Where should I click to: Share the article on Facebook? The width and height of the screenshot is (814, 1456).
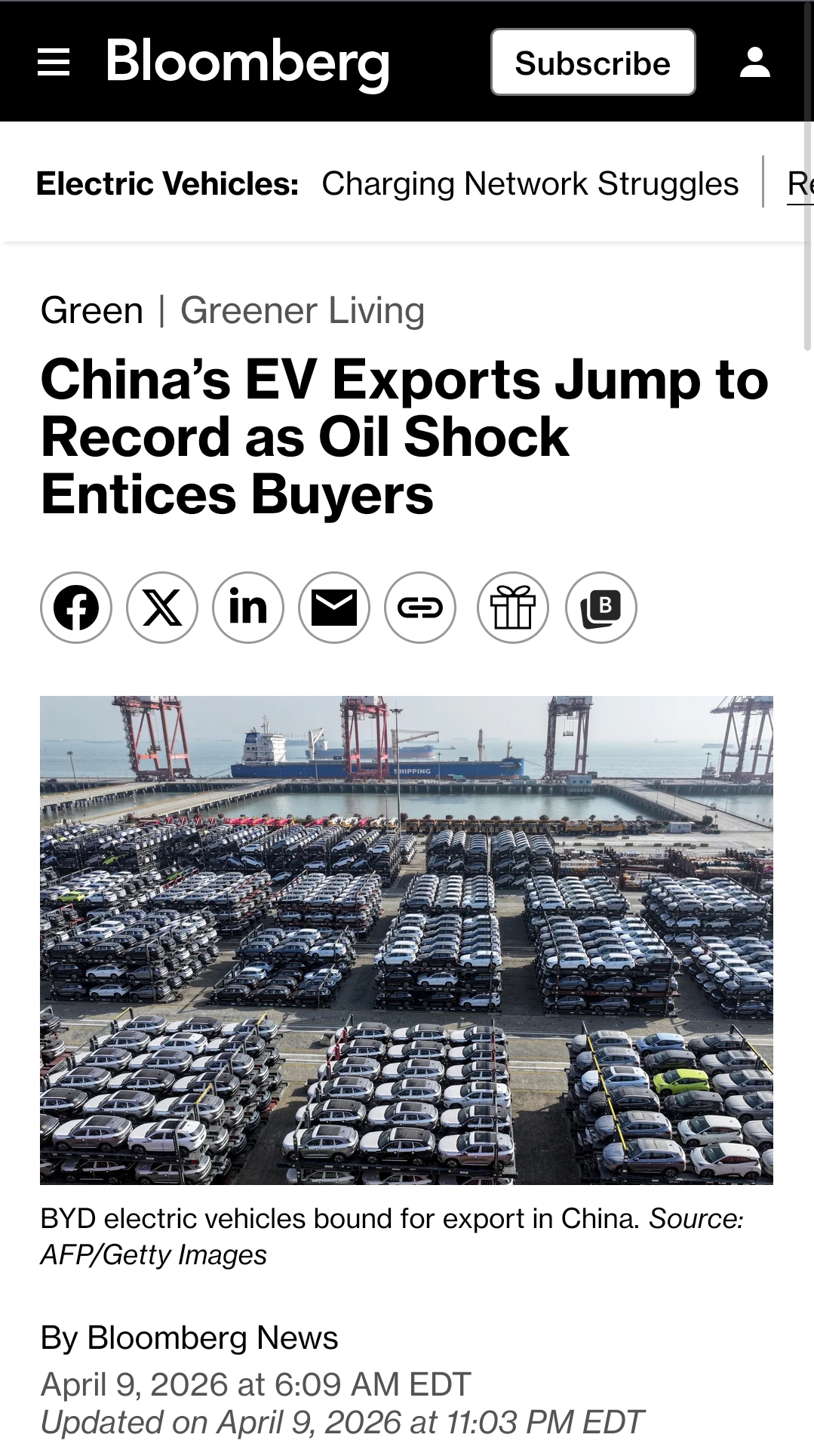(x=76, y=608)
